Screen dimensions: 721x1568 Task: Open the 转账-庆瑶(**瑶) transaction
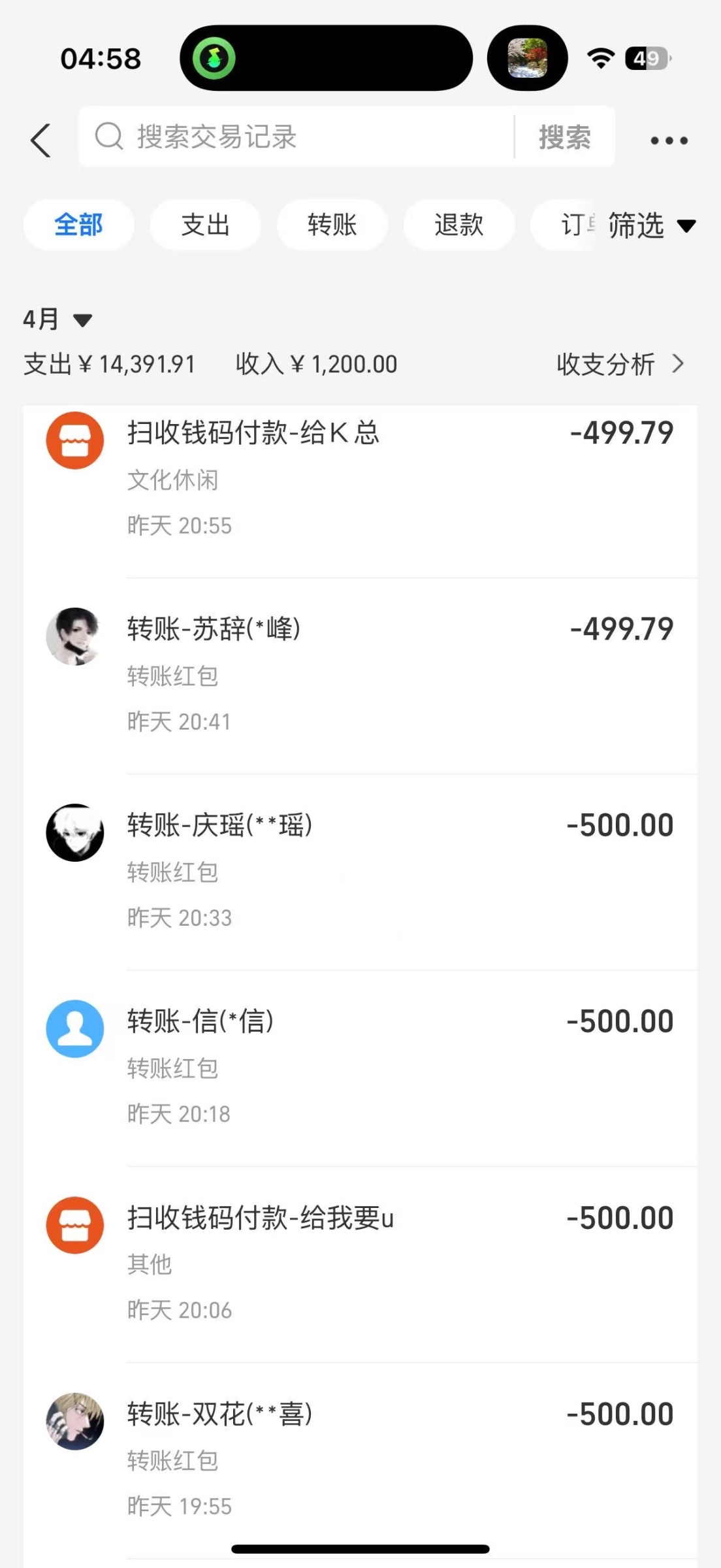tap(359, 872)
